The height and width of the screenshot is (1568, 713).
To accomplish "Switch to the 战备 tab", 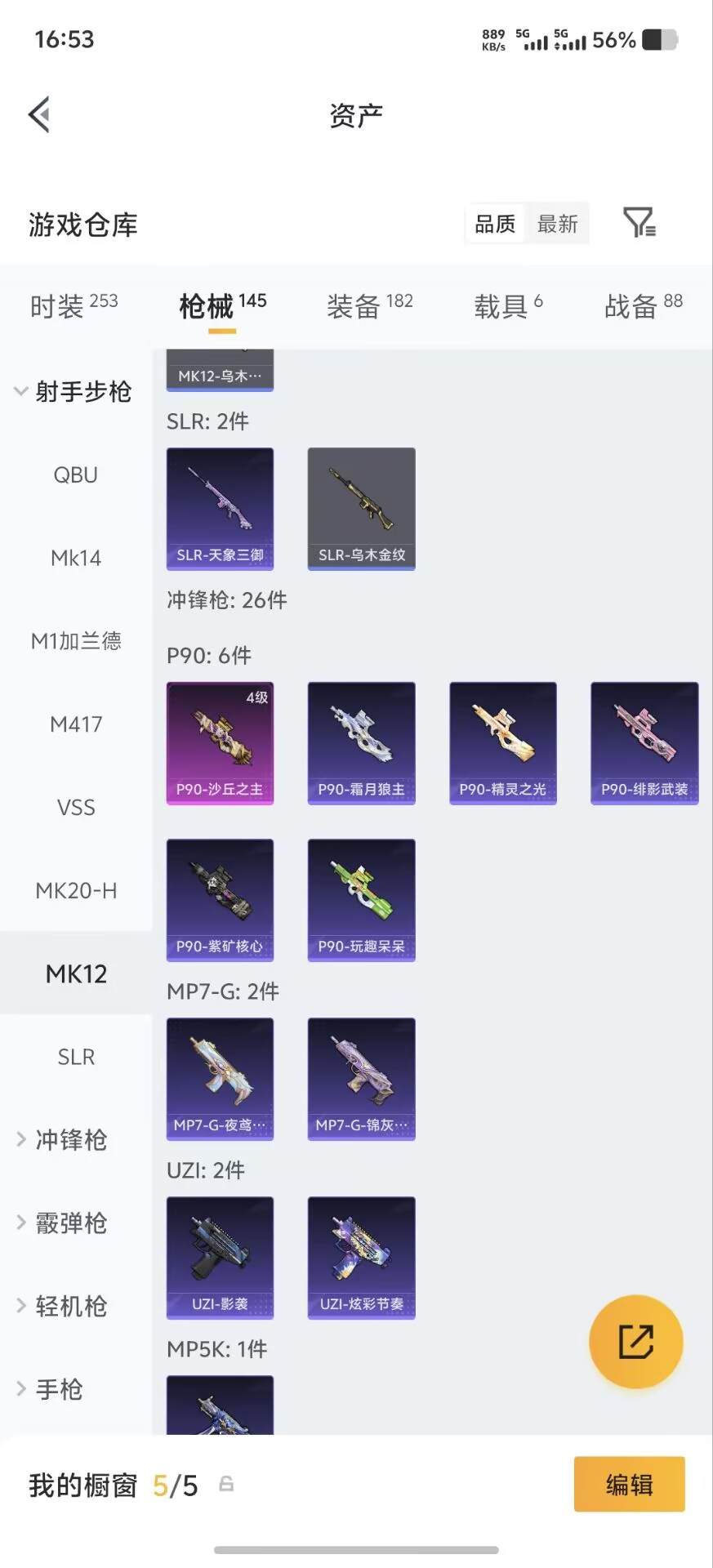I will pyautogui.click(x=643, y=306).
